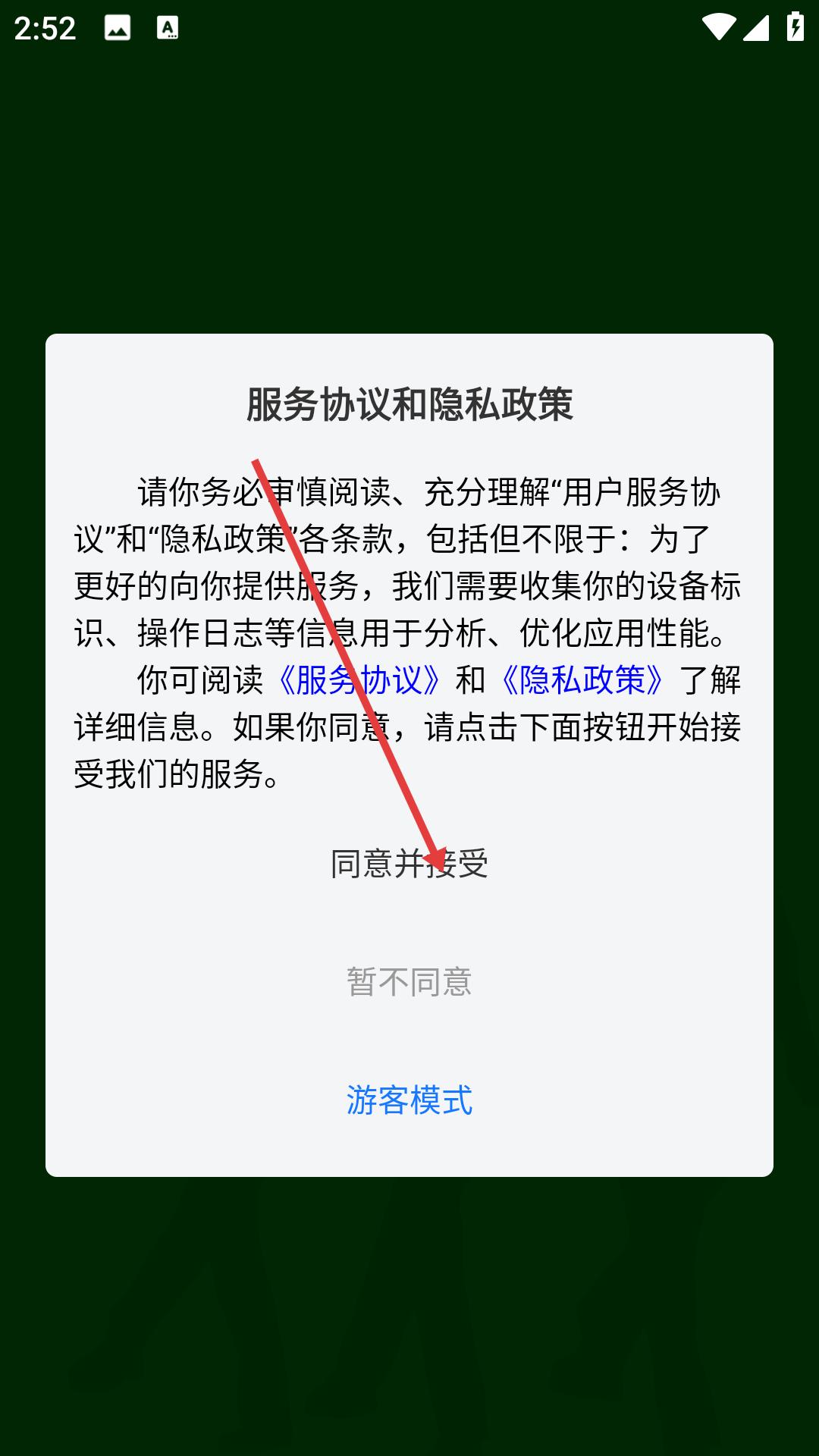Open the《隐私政策》link
The image size is (819, 1456).
pos(582,680)
